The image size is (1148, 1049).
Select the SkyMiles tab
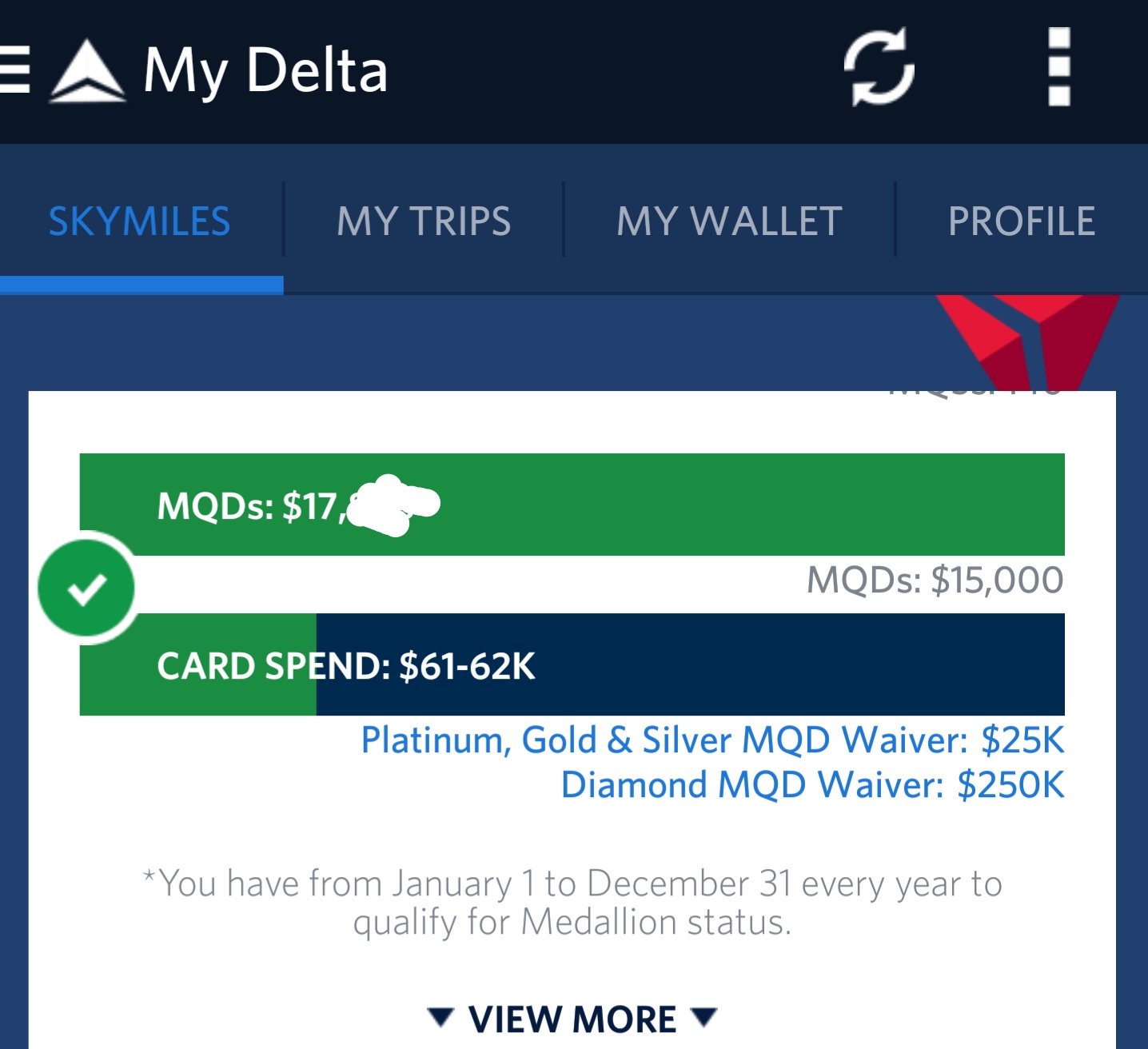(x=140, y=221)
